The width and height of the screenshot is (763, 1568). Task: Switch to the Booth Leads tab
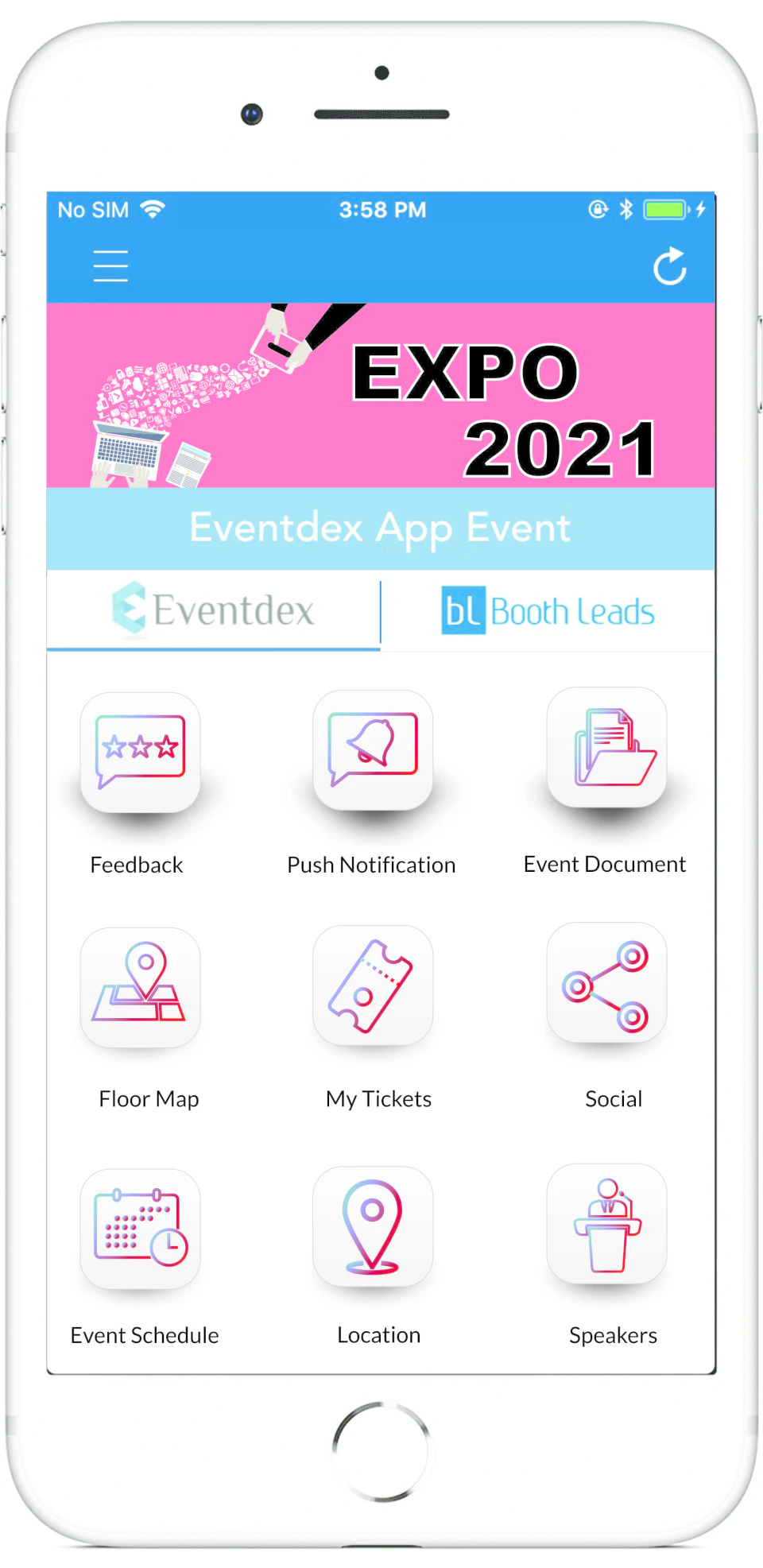tap(548, 610)
